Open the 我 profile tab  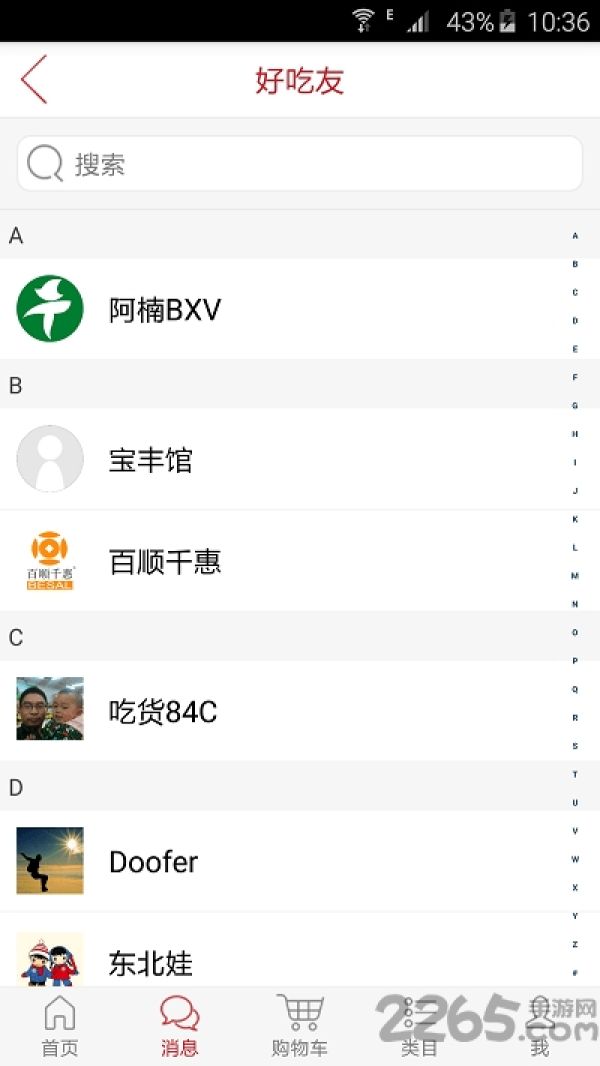click(540, 1026)
